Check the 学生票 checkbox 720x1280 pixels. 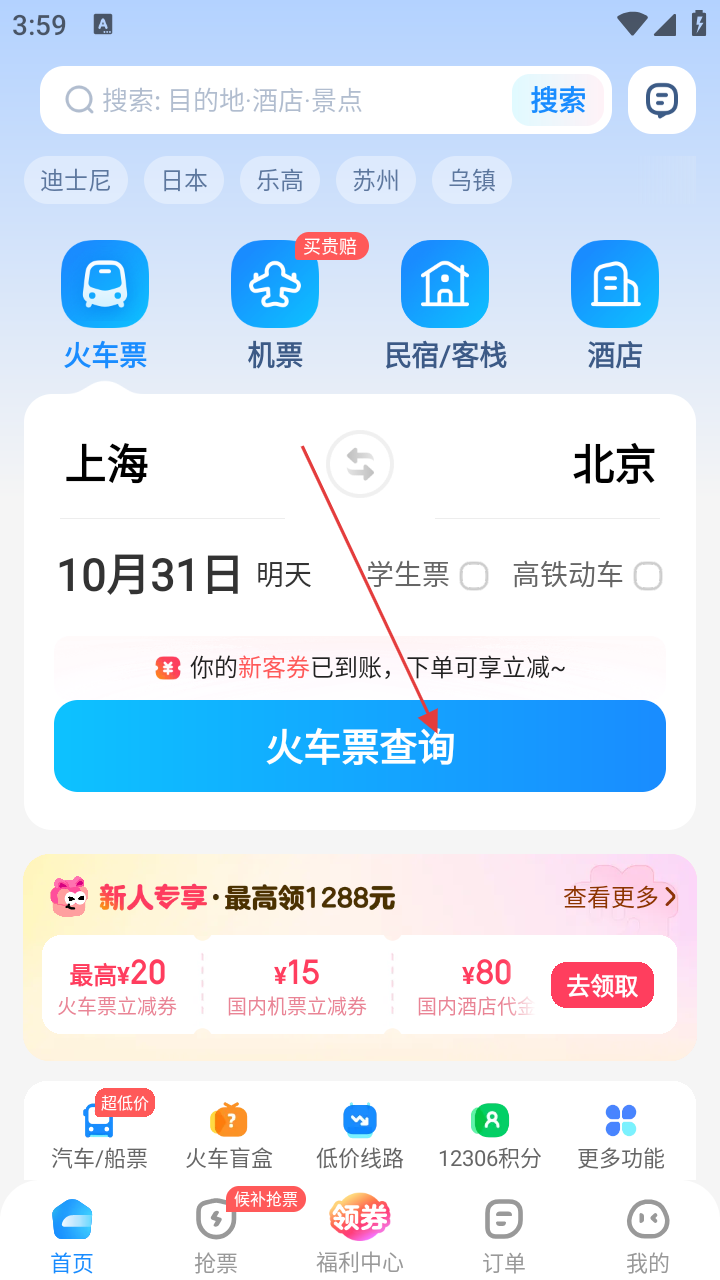tap(473, 576)
